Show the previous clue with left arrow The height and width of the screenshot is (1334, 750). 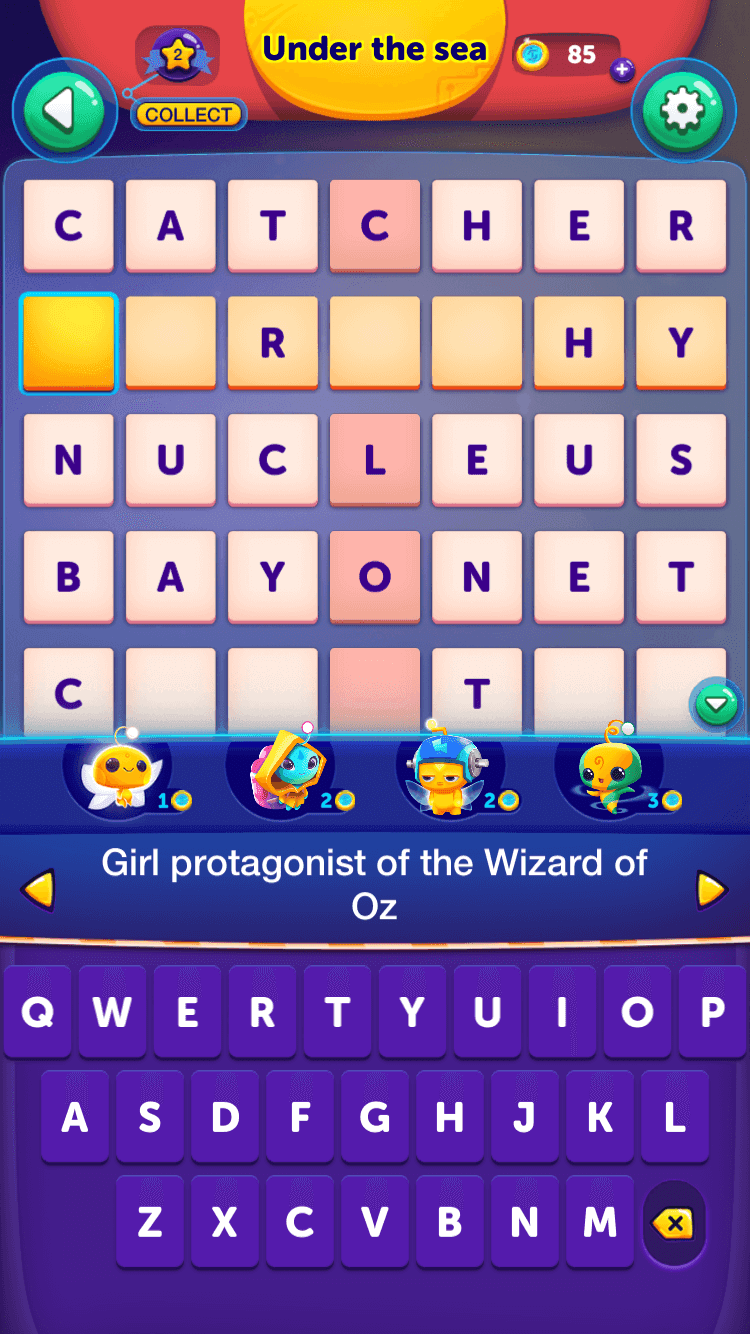point(38,889)
